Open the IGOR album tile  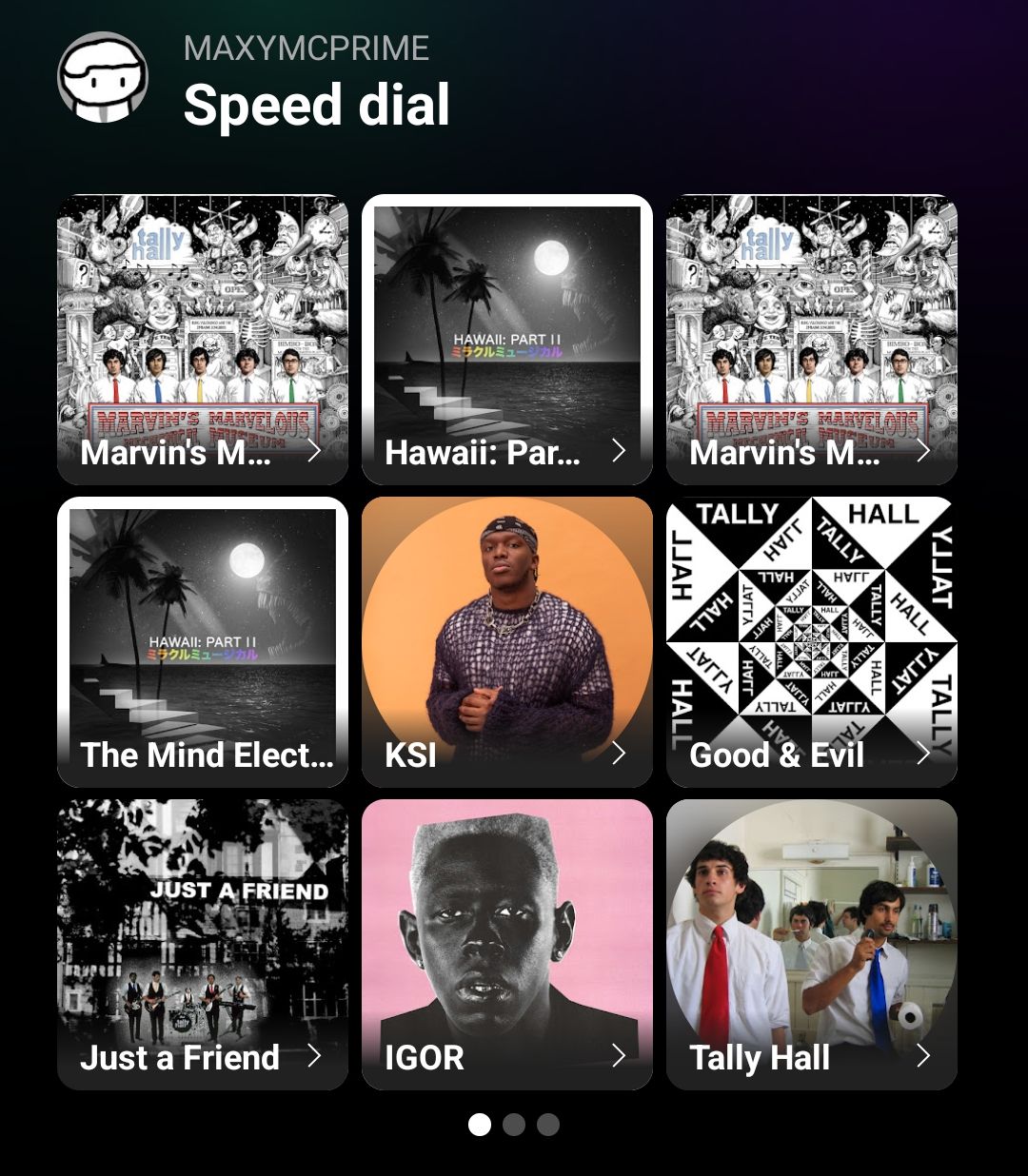[x=506, y=945]
